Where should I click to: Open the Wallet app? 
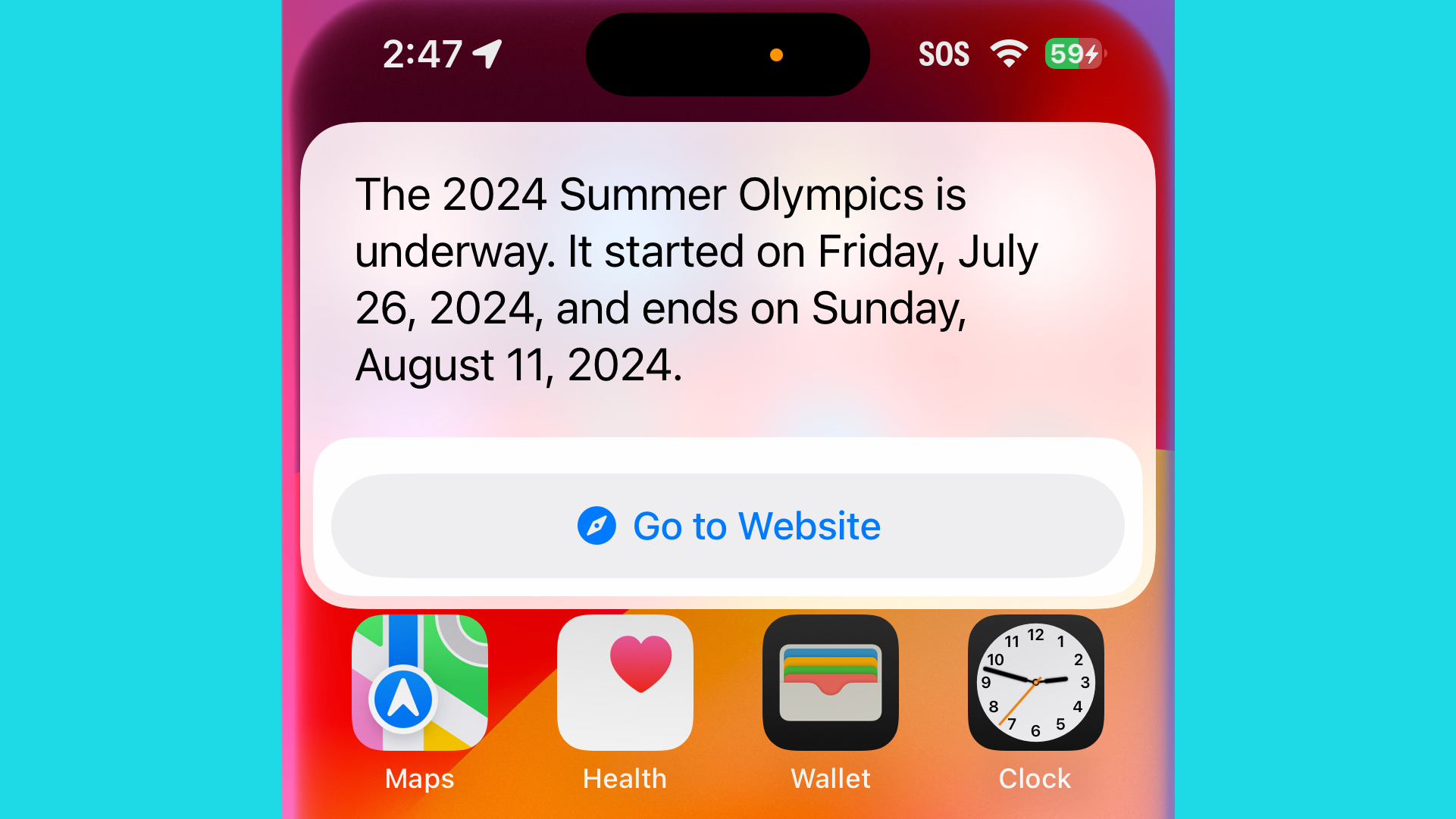[830, 683]
